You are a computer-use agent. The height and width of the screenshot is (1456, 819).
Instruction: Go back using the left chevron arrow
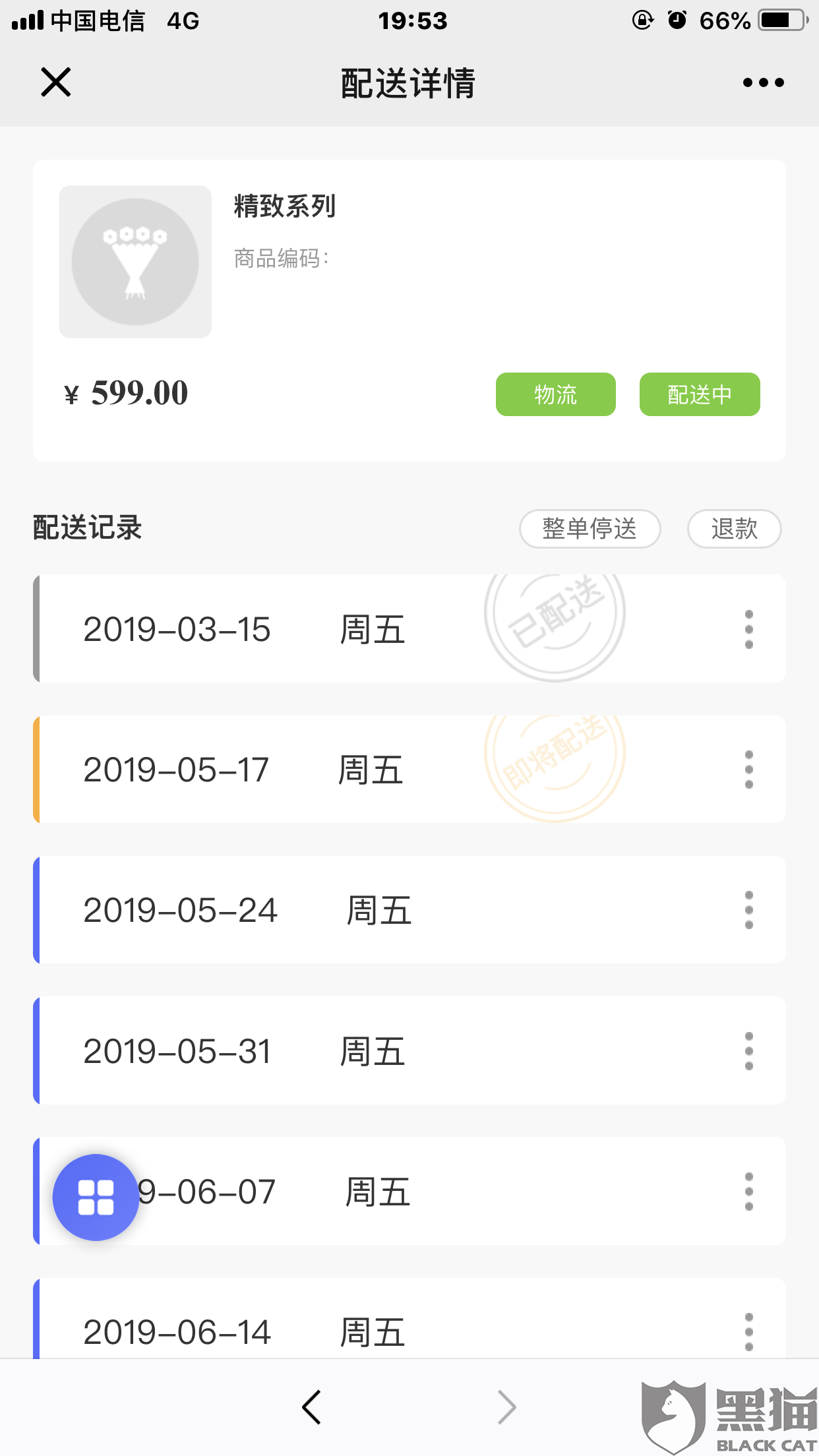point(312,1407)
